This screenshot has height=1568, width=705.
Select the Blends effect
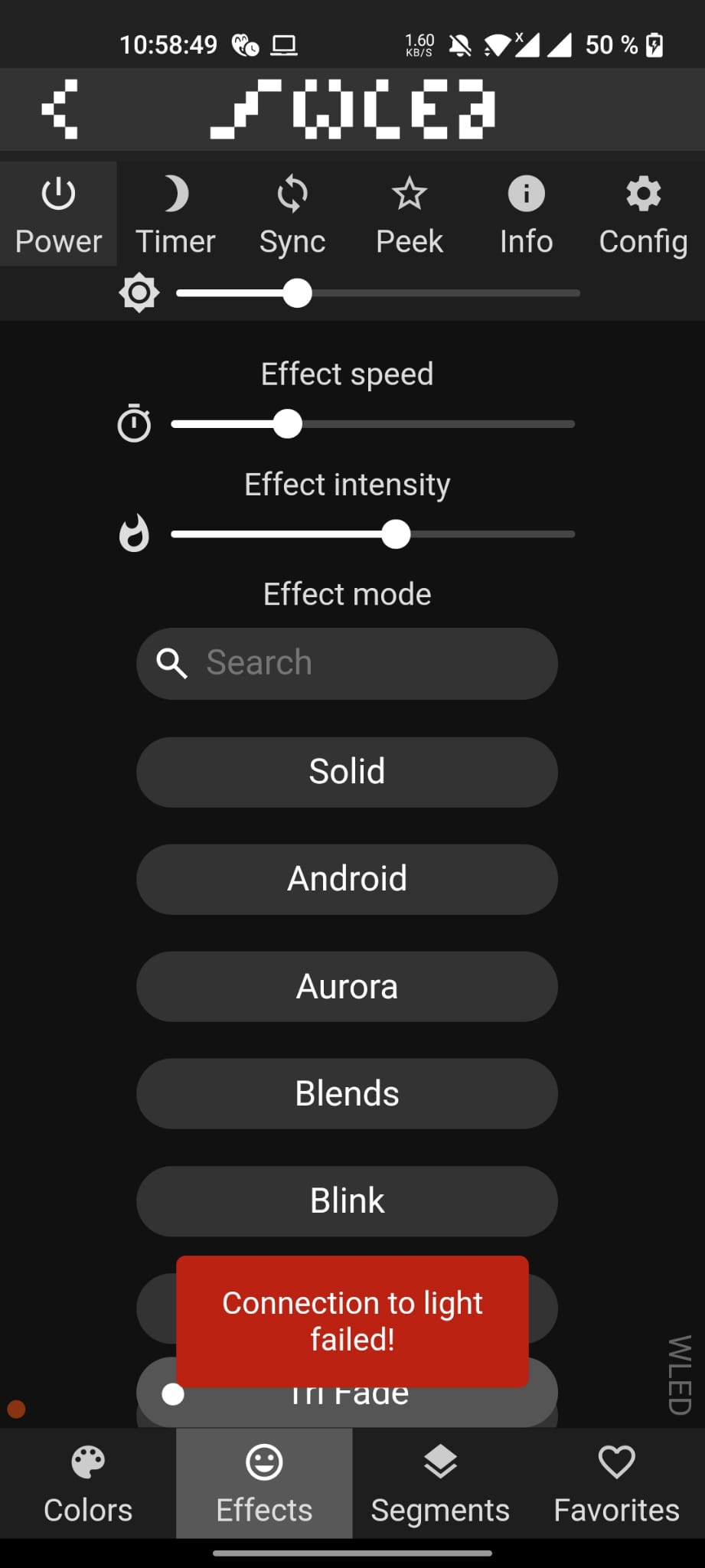pyautogui.click(x=347, y=1093)
